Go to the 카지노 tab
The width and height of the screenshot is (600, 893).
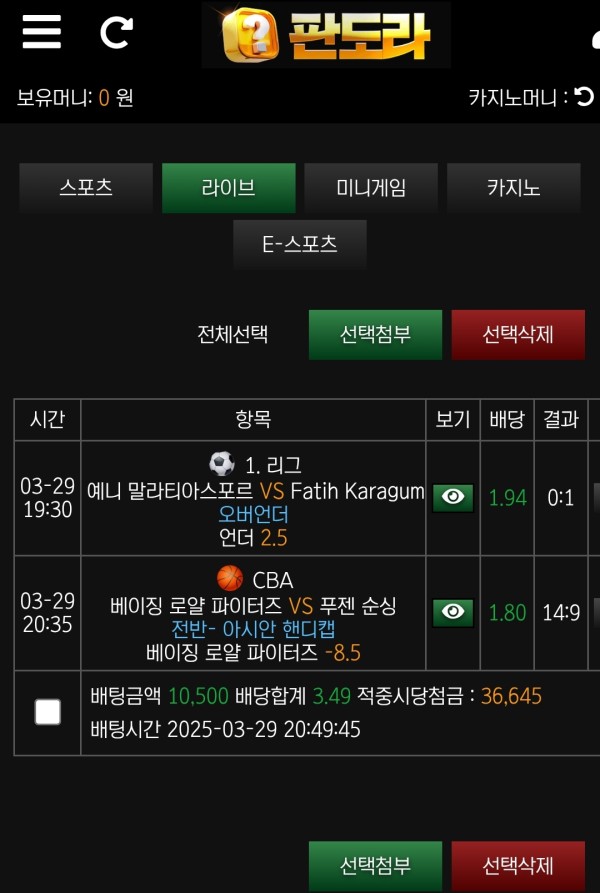point(513,187)
